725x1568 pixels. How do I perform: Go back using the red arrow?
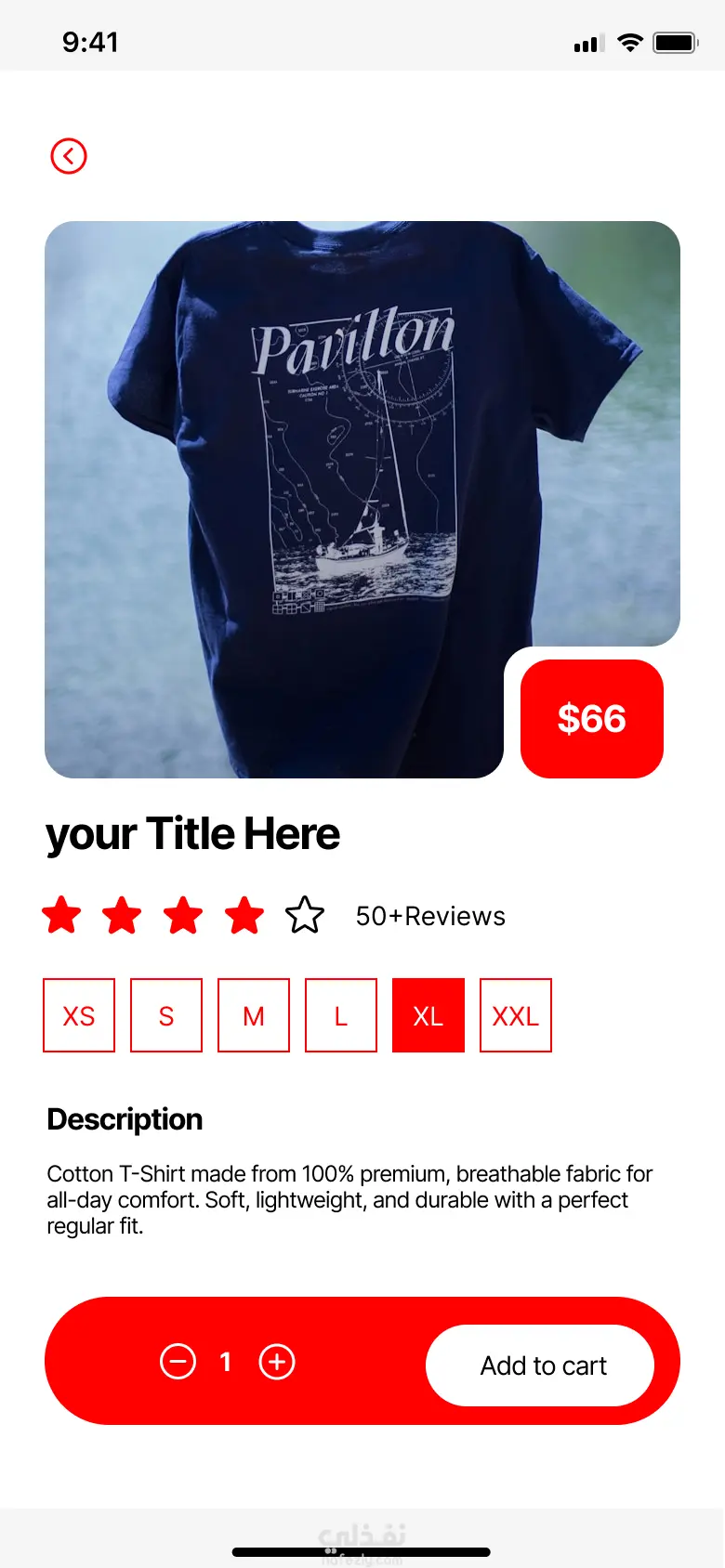click(x=69, y=156)
